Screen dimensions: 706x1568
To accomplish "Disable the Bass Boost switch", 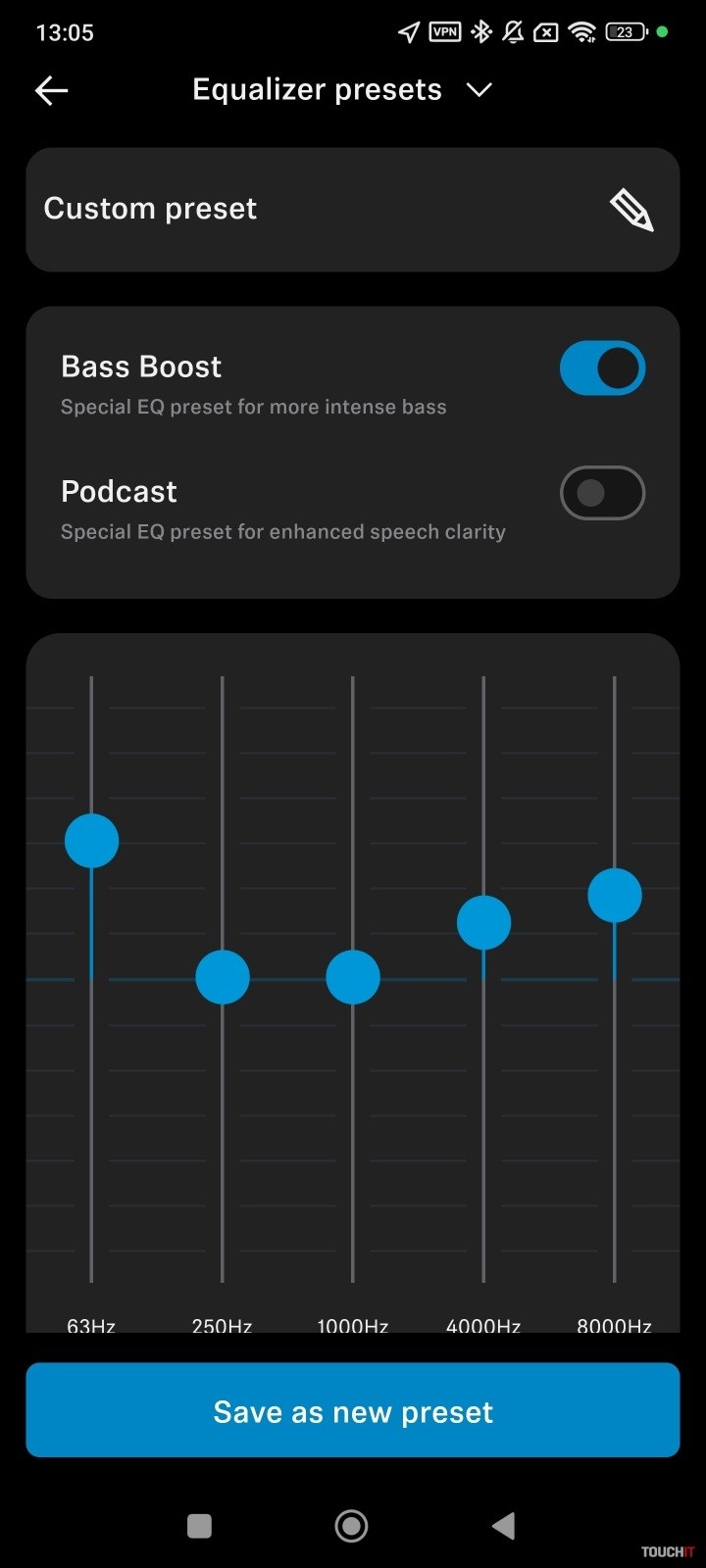I will [602, 368].
